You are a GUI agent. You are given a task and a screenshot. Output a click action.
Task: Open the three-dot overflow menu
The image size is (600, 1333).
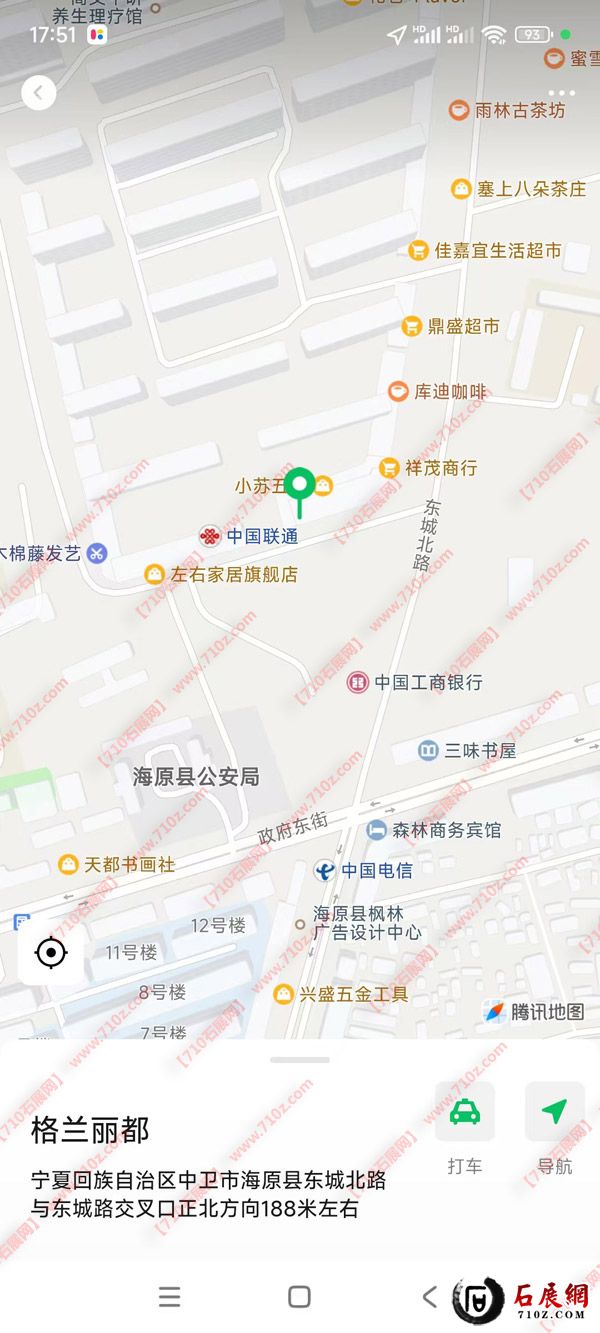tap(563, 93)
